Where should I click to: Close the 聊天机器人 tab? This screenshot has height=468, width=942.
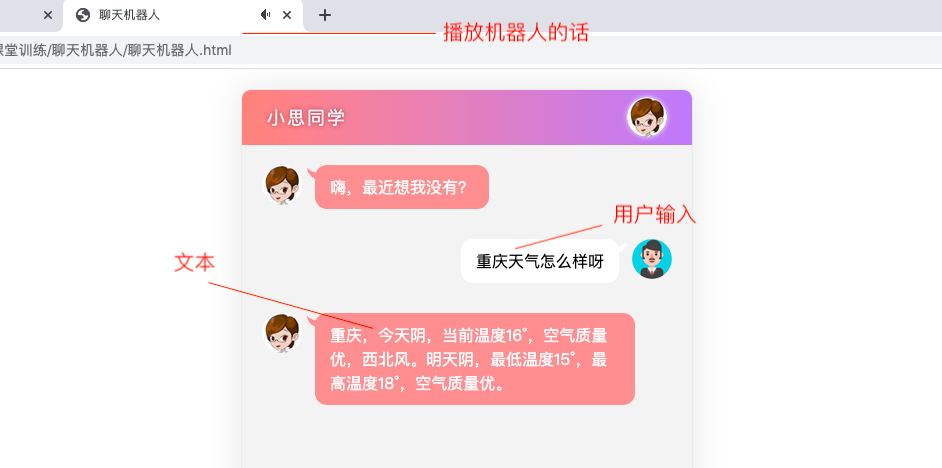click(x=287, y=15)
